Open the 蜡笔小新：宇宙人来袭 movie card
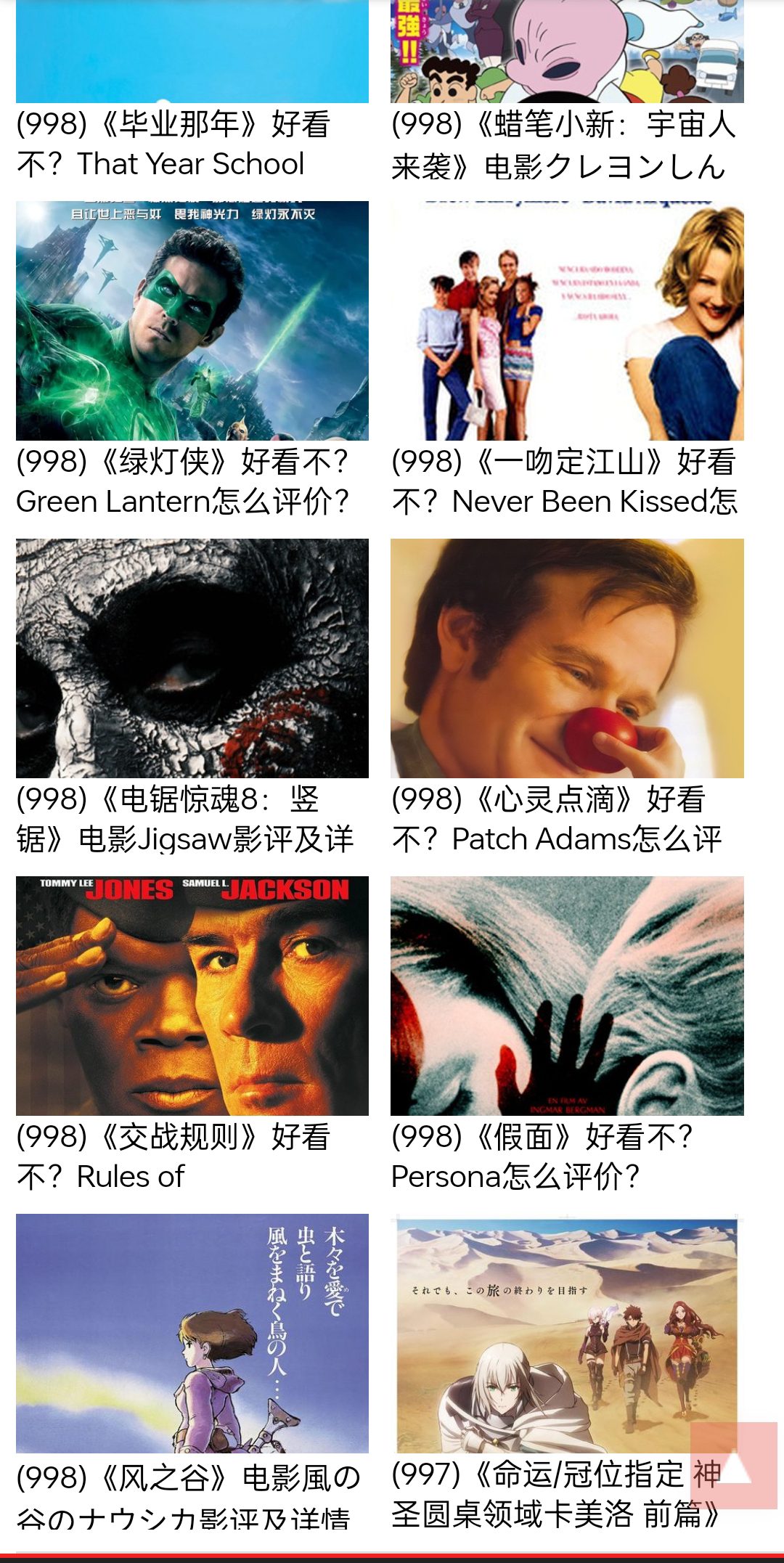This screenshot has width=784, height=1563. click(x=566, y=144)
